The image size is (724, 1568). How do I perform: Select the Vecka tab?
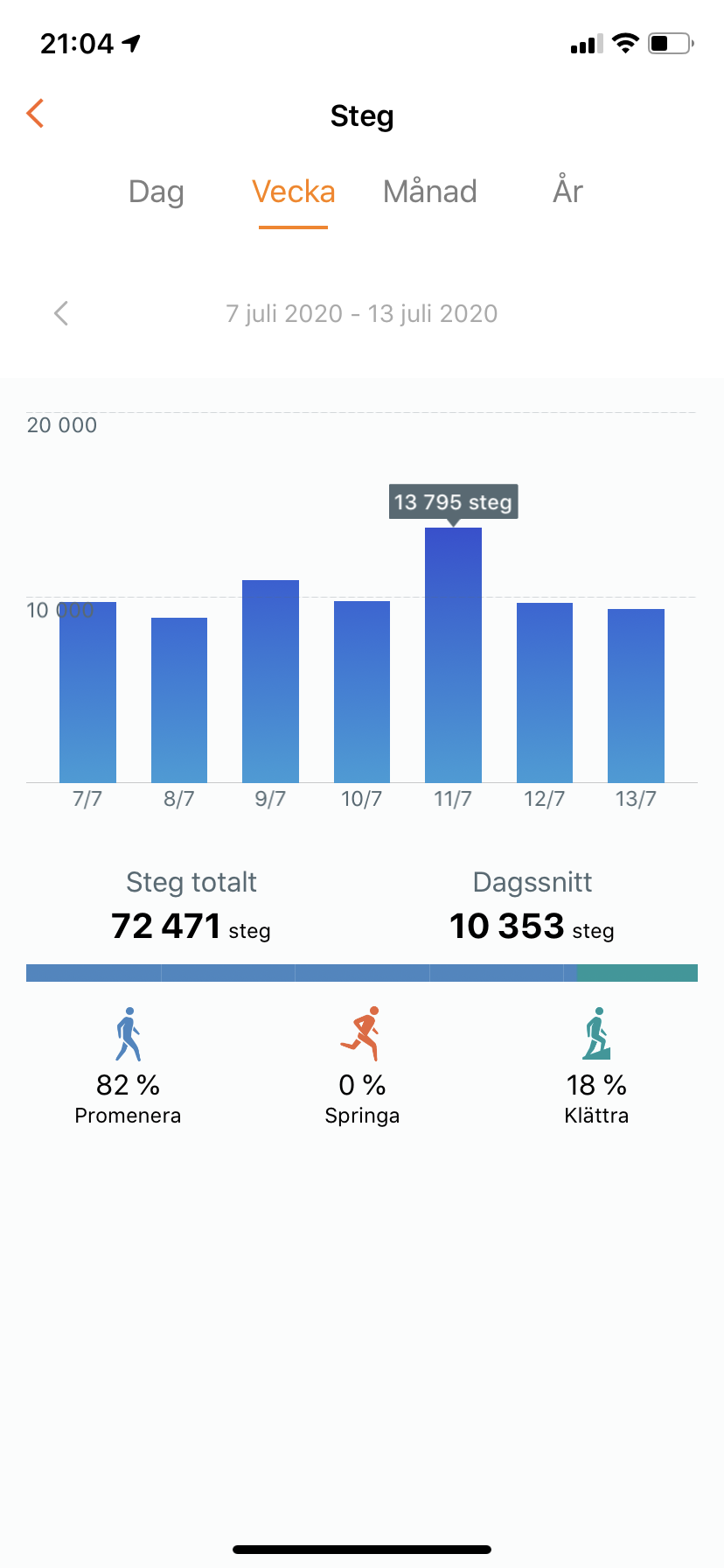coord(293,192)
